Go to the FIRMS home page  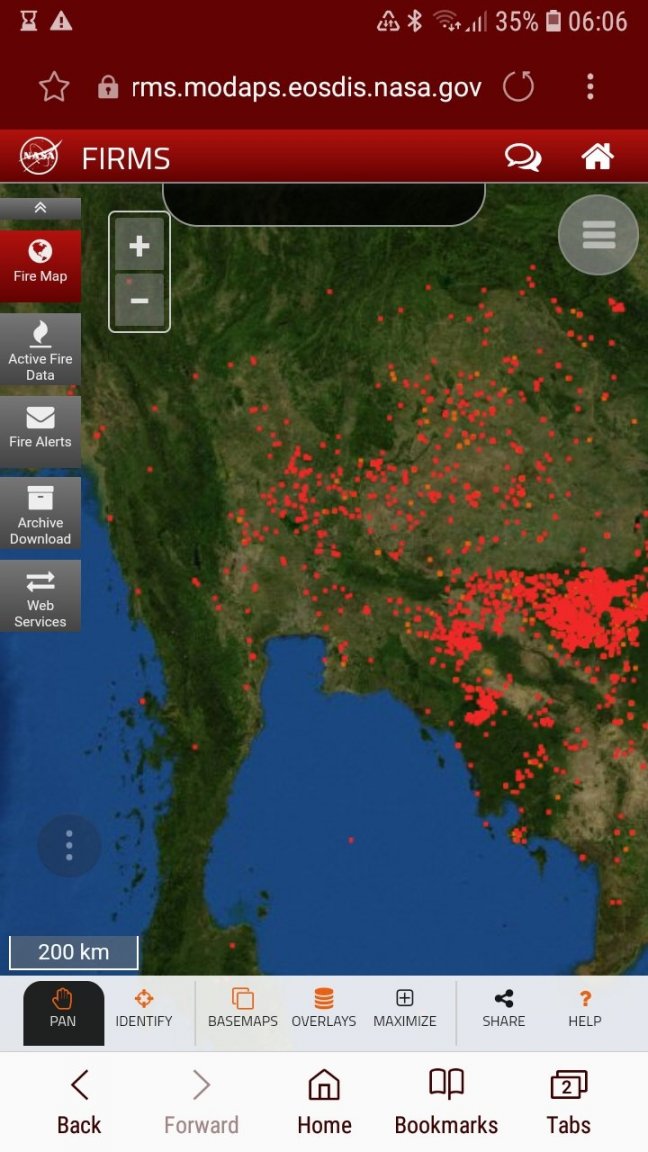pos(597,157)
